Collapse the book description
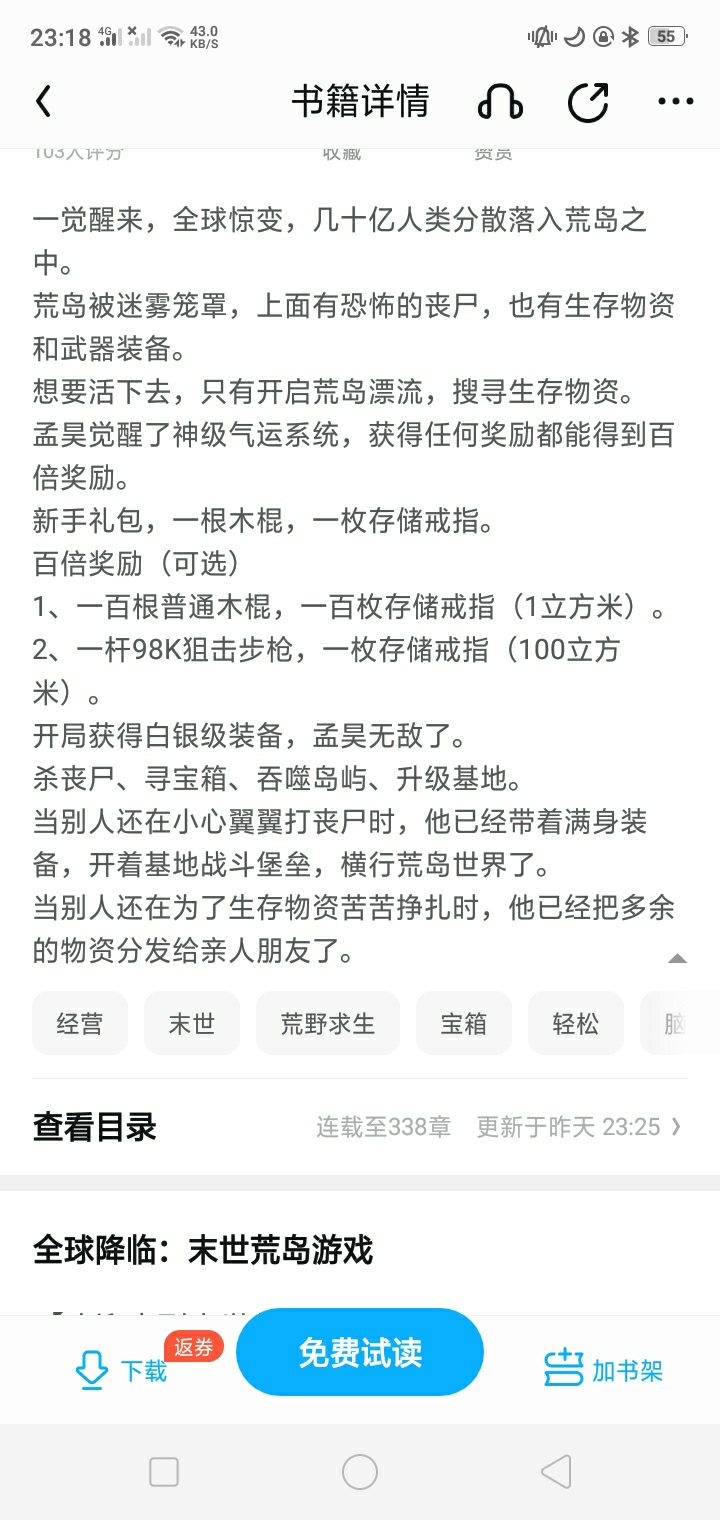Viewport: 720px width, 1520px height. coord(677,958)
